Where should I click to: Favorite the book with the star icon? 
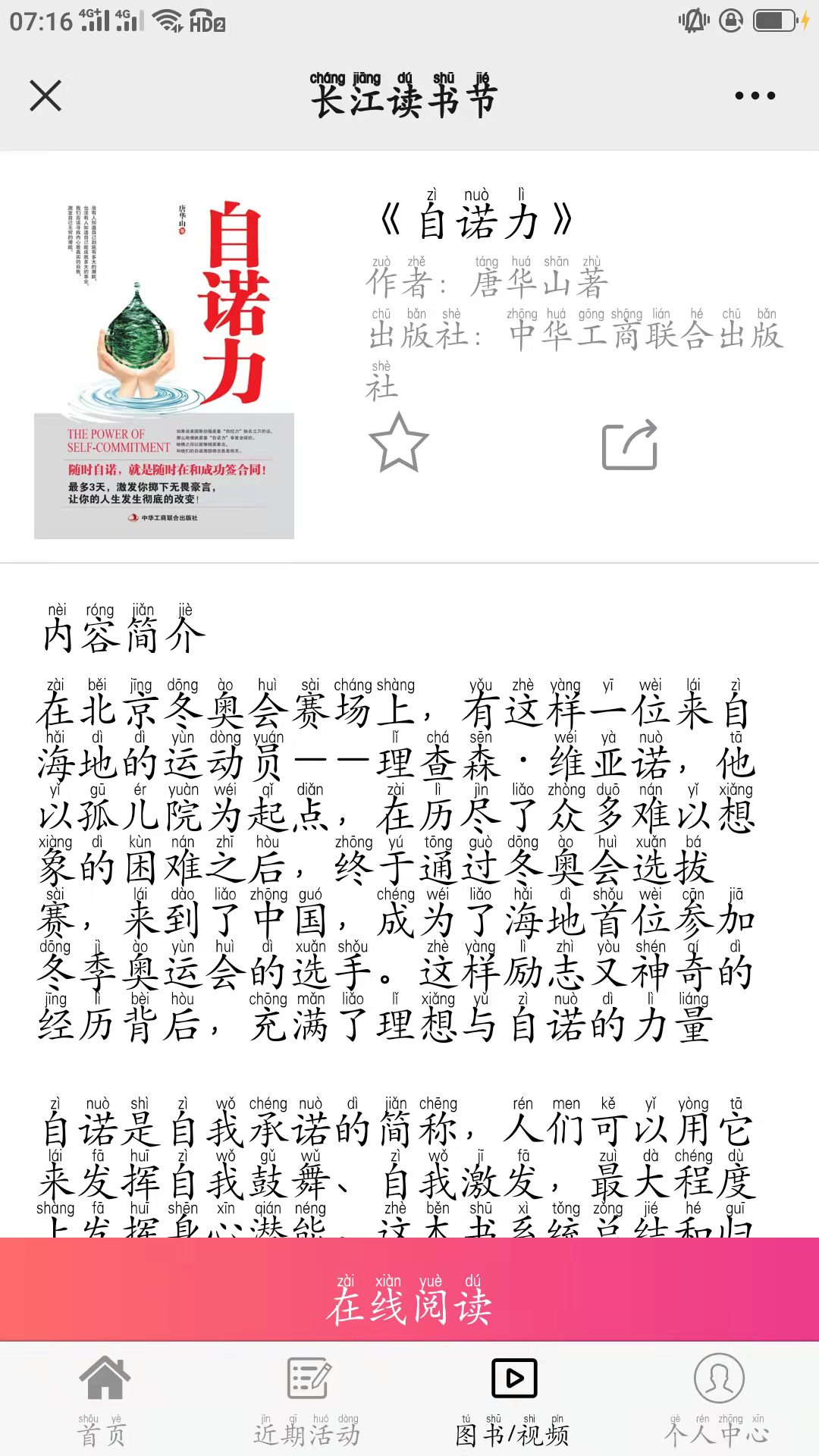pos(398,444)
